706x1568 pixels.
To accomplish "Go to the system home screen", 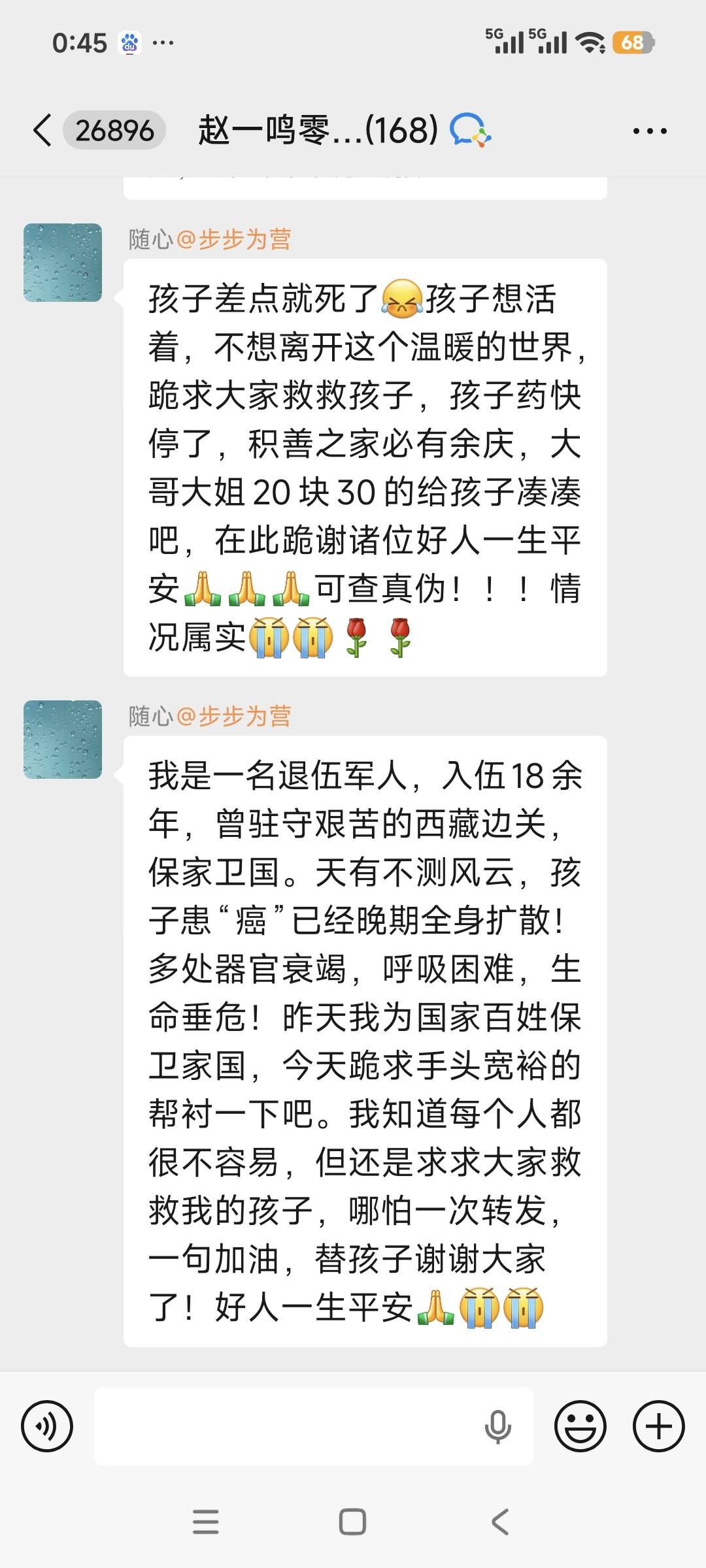I will (352, 1522).
